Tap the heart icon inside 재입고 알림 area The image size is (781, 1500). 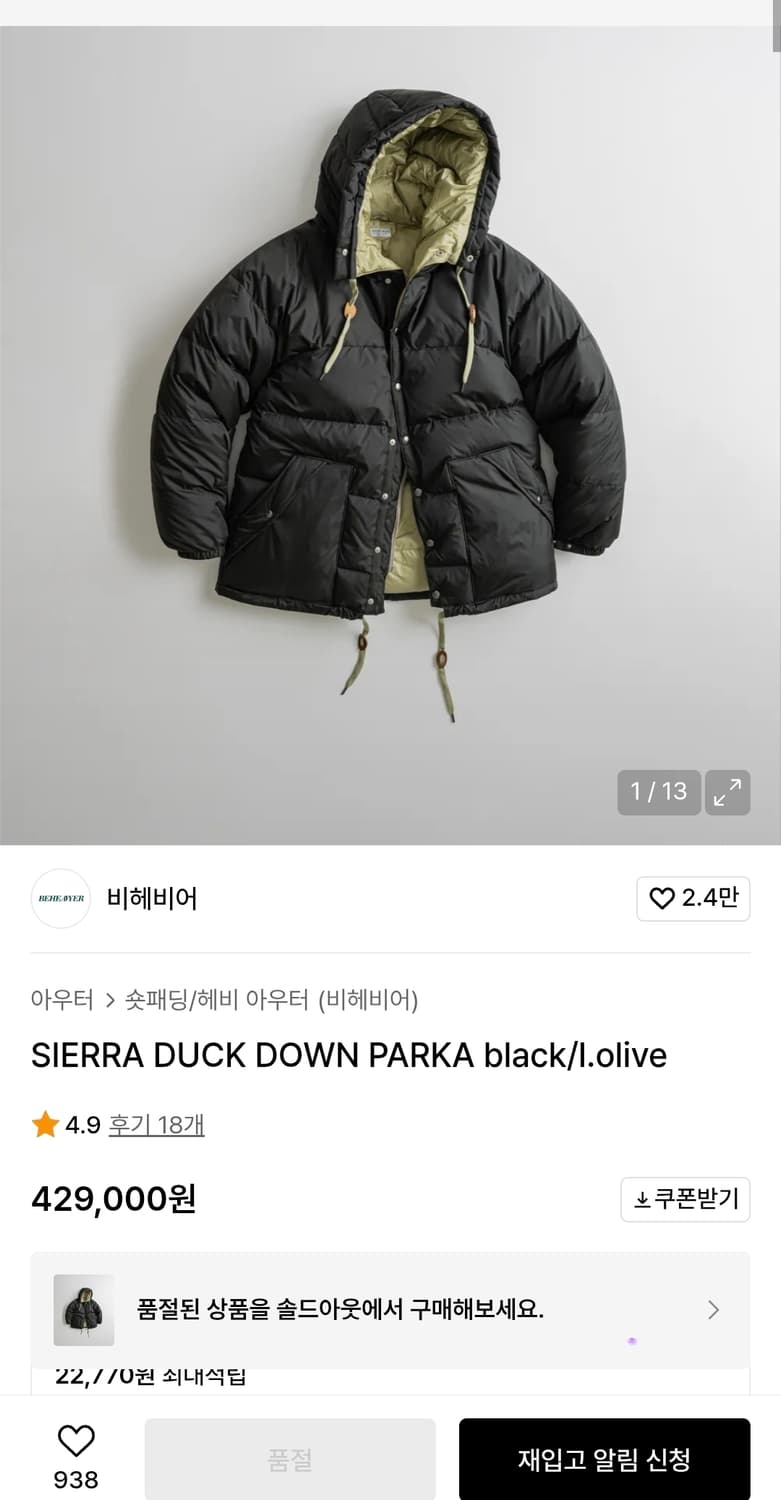point(76,1442)
